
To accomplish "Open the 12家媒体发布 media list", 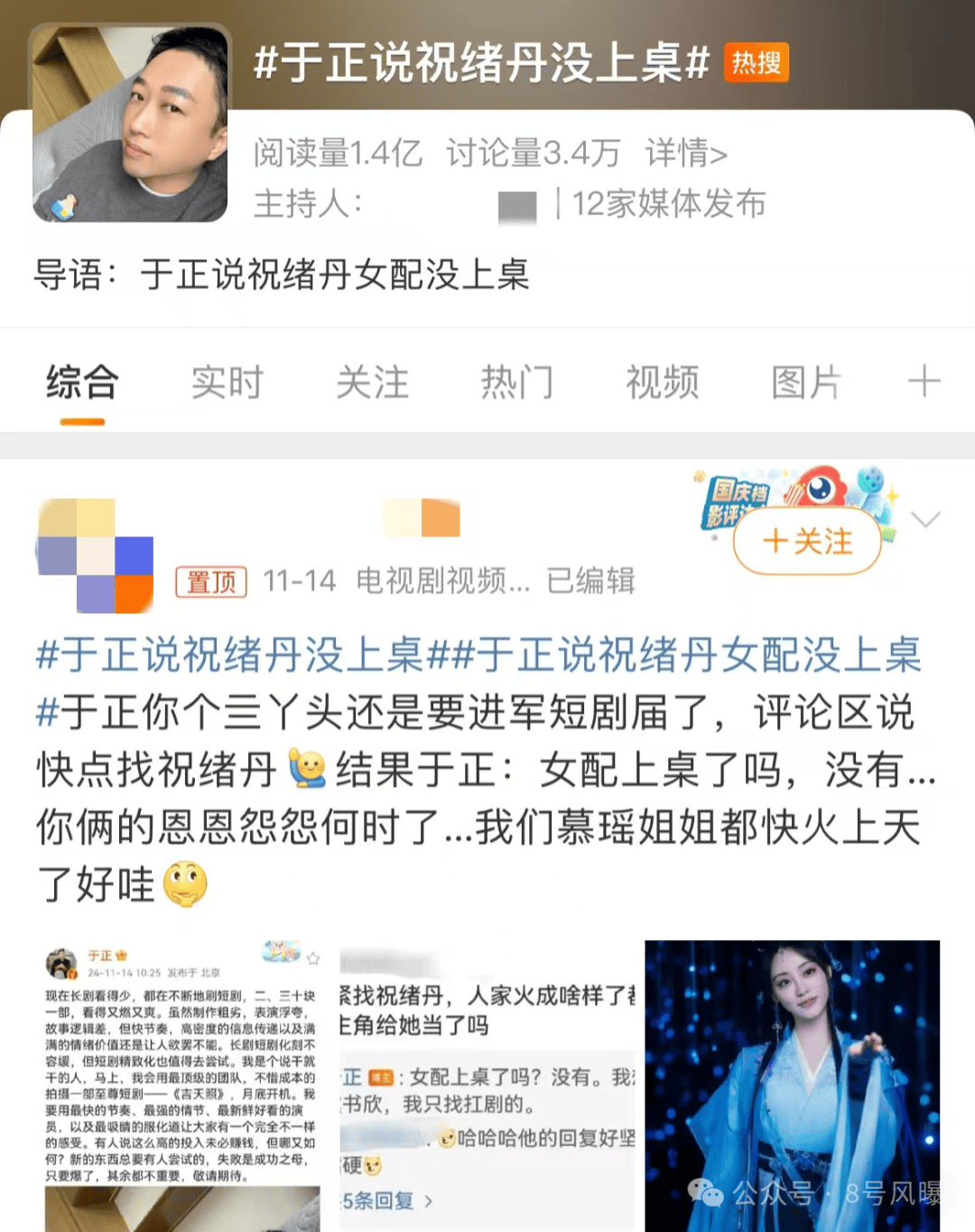I will pyautogui.click(x=668, y=204).
